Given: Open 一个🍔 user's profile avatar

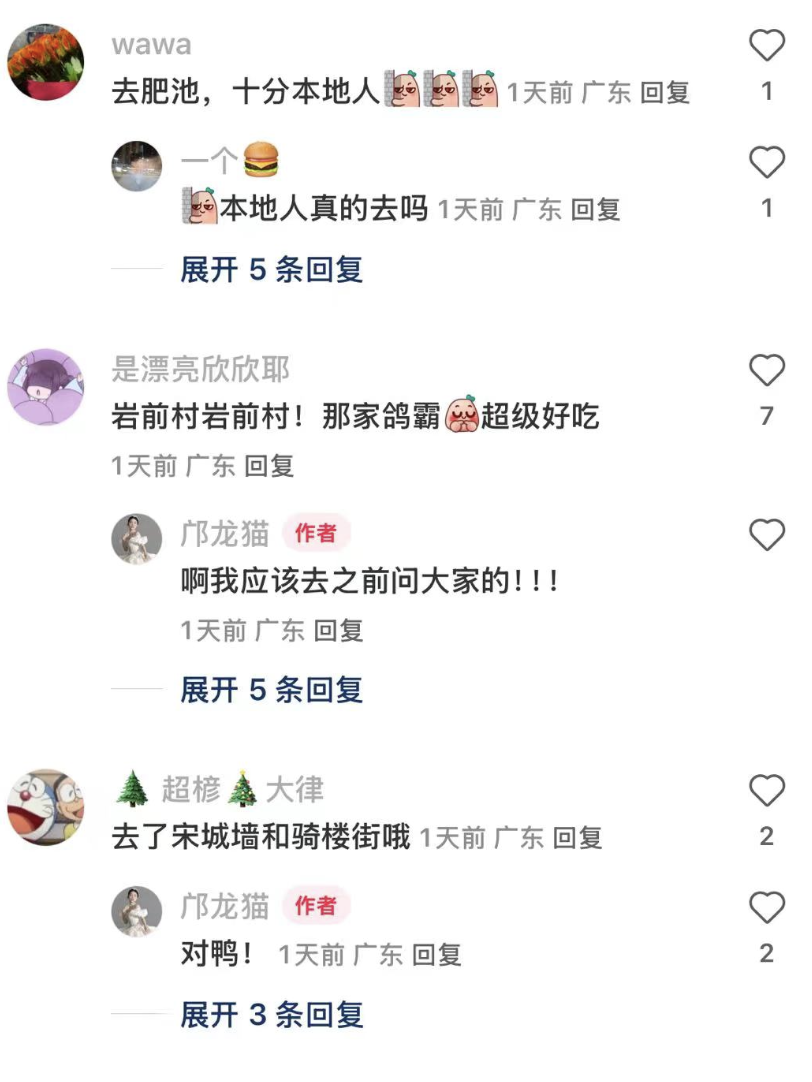Looking at the screenshot, I should (x=137, y=166).
